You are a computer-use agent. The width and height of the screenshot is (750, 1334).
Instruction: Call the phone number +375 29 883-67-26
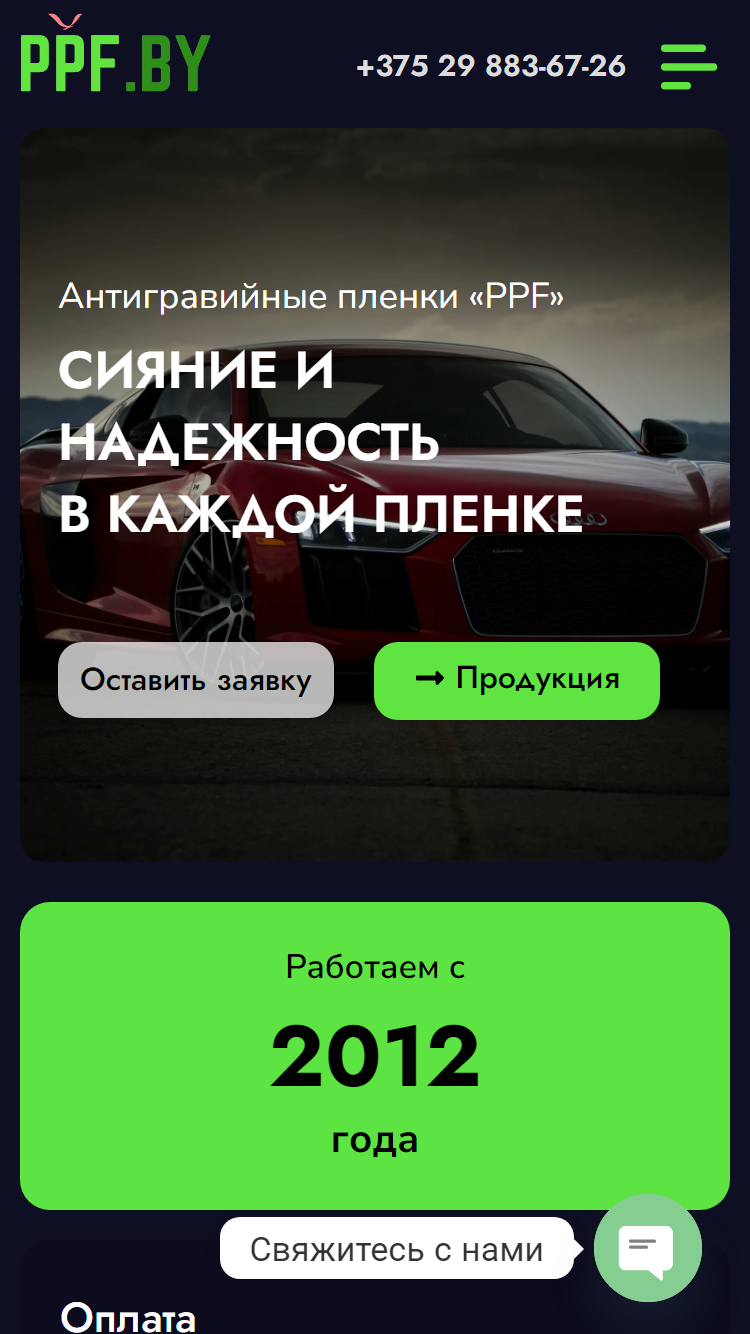pos(491,66)
